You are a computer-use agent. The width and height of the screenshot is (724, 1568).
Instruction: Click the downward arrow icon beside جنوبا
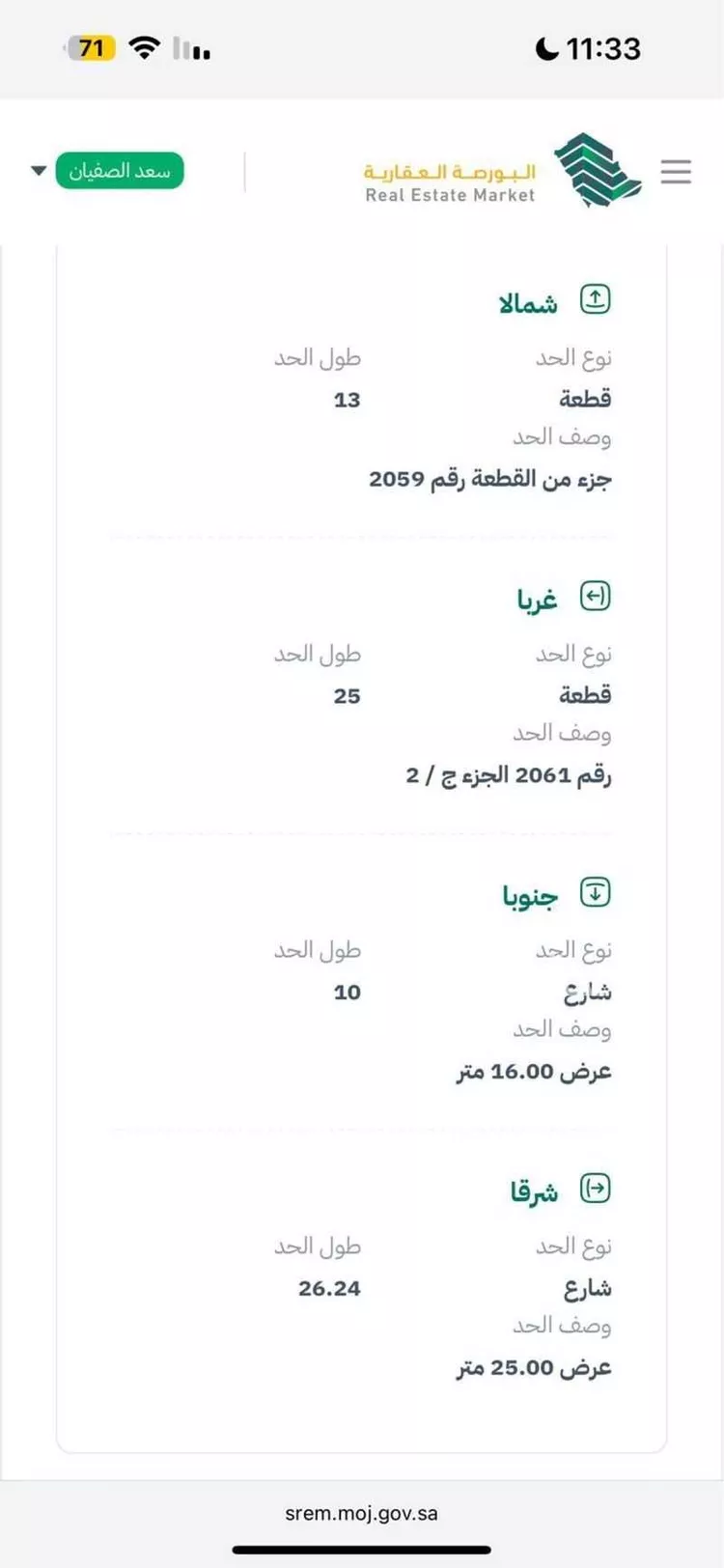point(596,893)
